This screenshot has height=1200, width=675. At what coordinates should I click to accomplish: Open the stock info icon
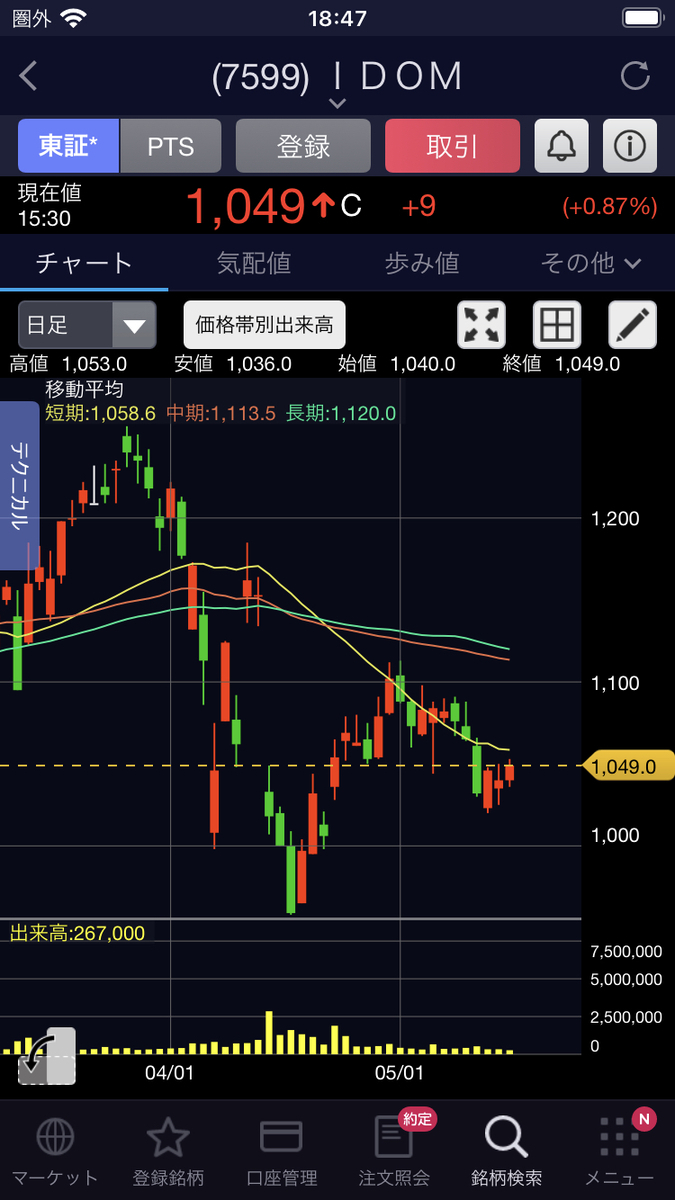click(x=630, y=146)
